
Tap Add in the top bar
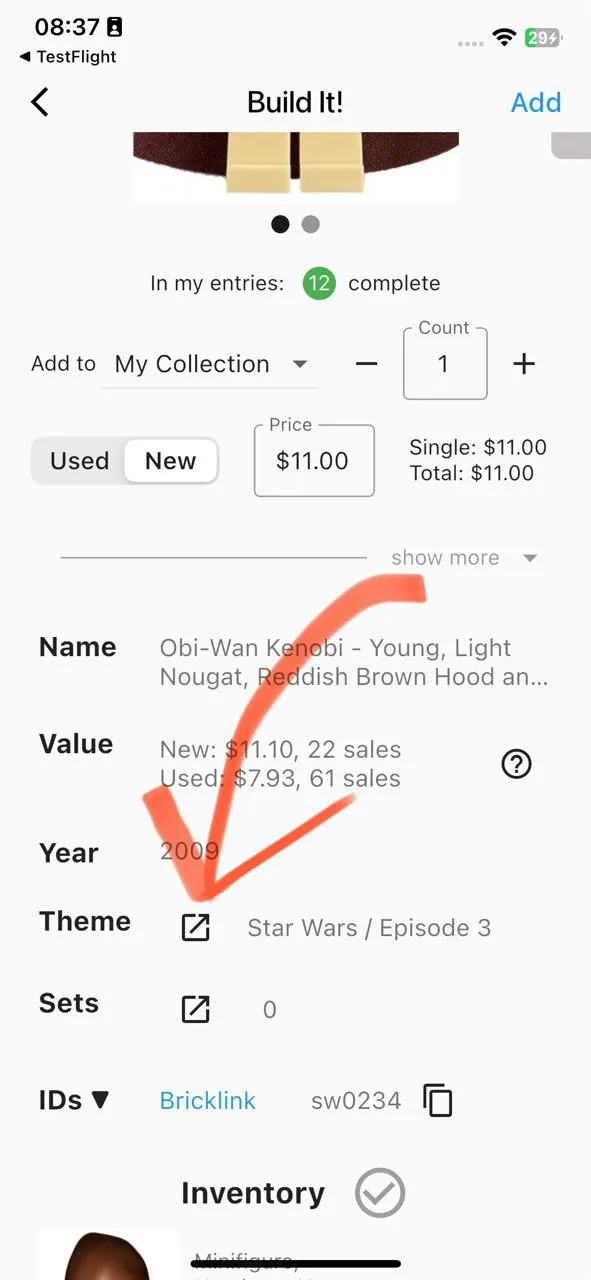[536, 102]
